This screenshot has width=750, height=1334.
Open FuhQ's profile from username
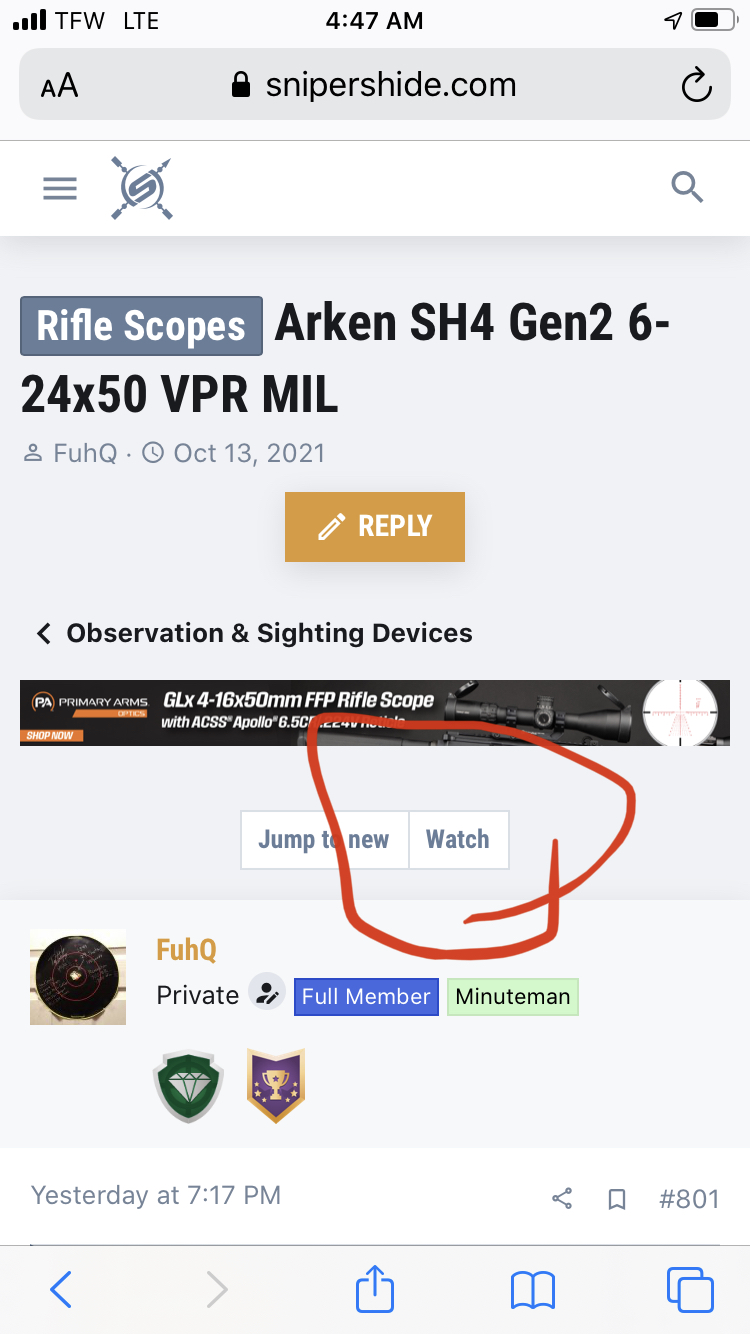[186, 949]
